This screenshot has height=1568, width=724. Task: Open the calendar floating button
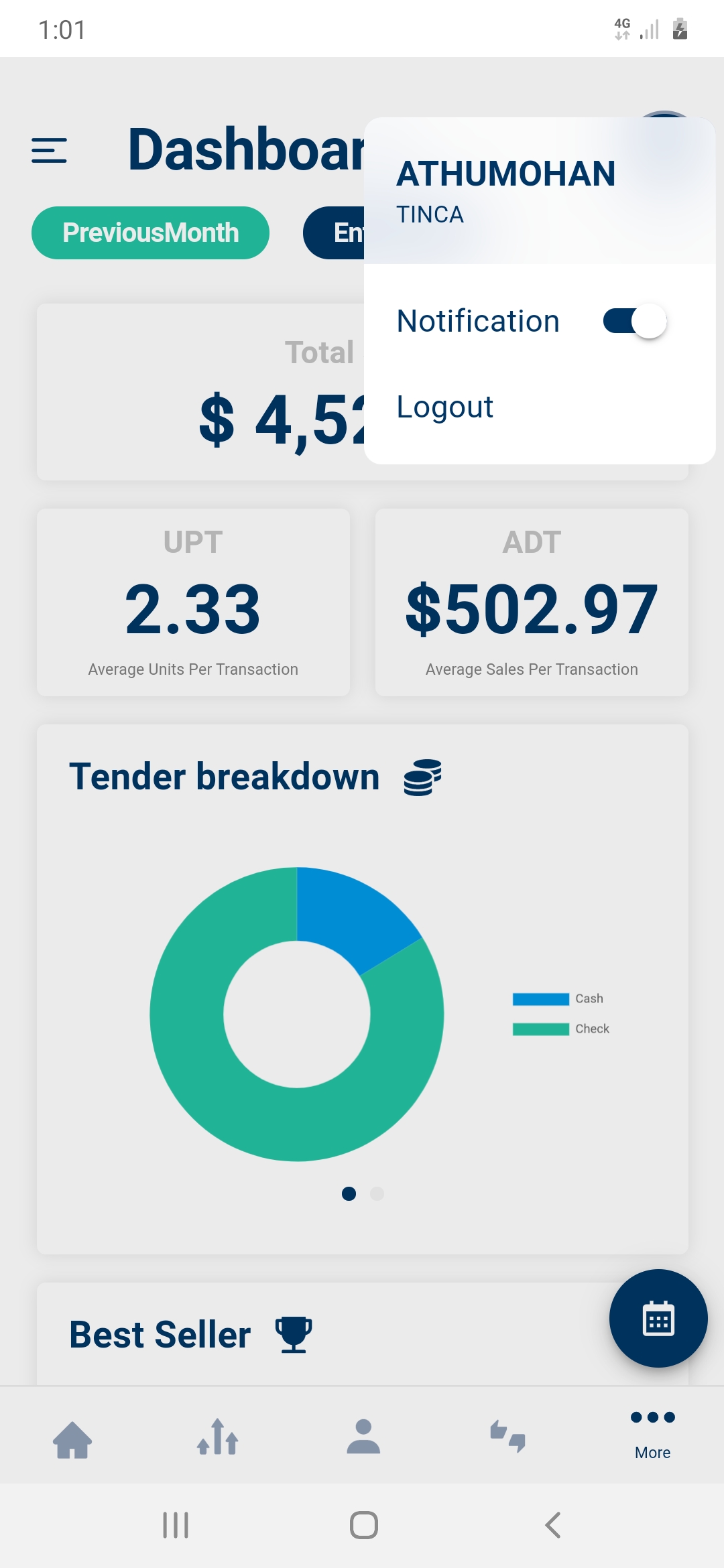[658, 1318]
